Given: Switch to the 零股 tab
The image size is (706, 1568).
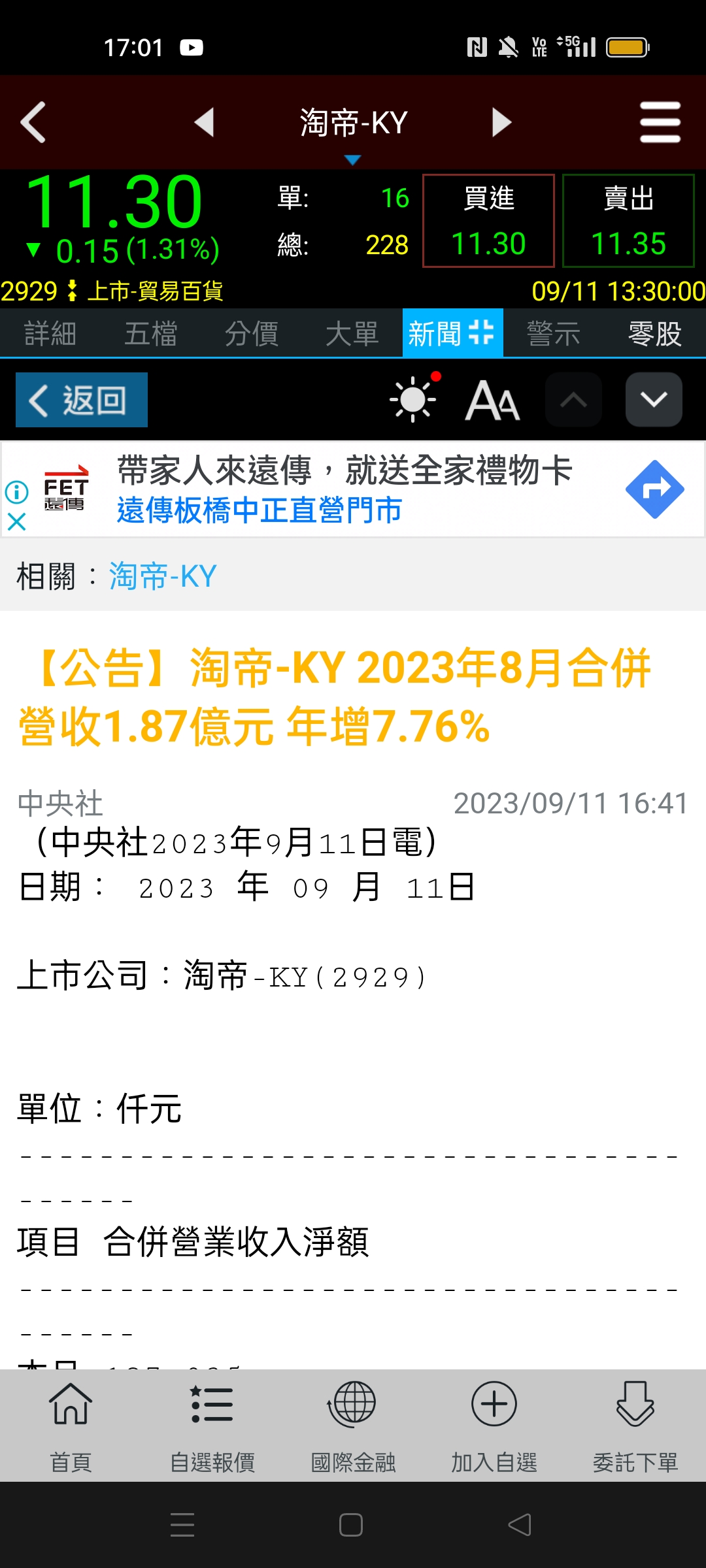Looking at the screenshot, I should (654, 334).
